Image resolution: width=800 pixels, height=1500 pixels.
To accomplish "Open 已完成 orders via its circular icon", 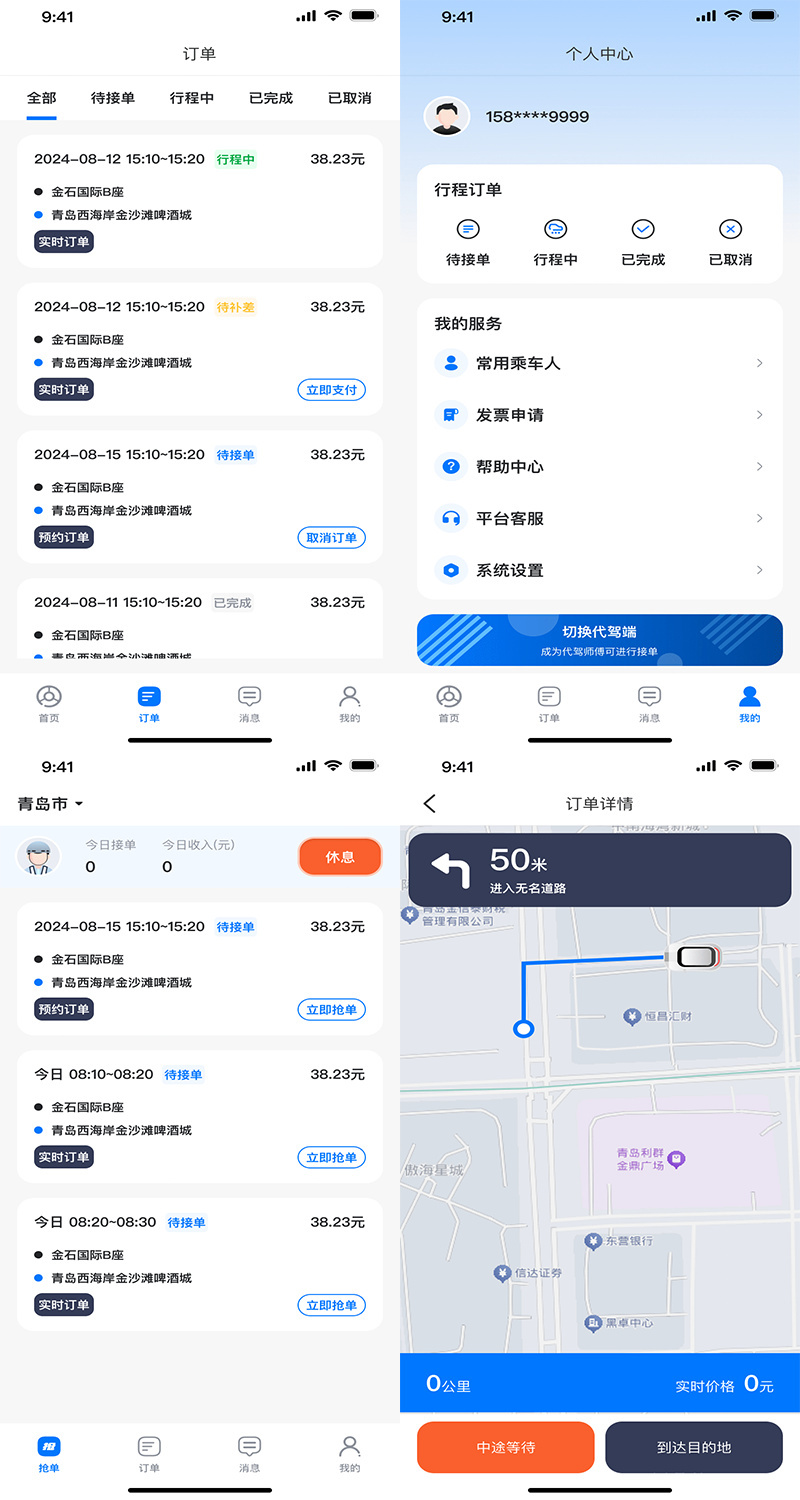I will [x=642, y=228].
